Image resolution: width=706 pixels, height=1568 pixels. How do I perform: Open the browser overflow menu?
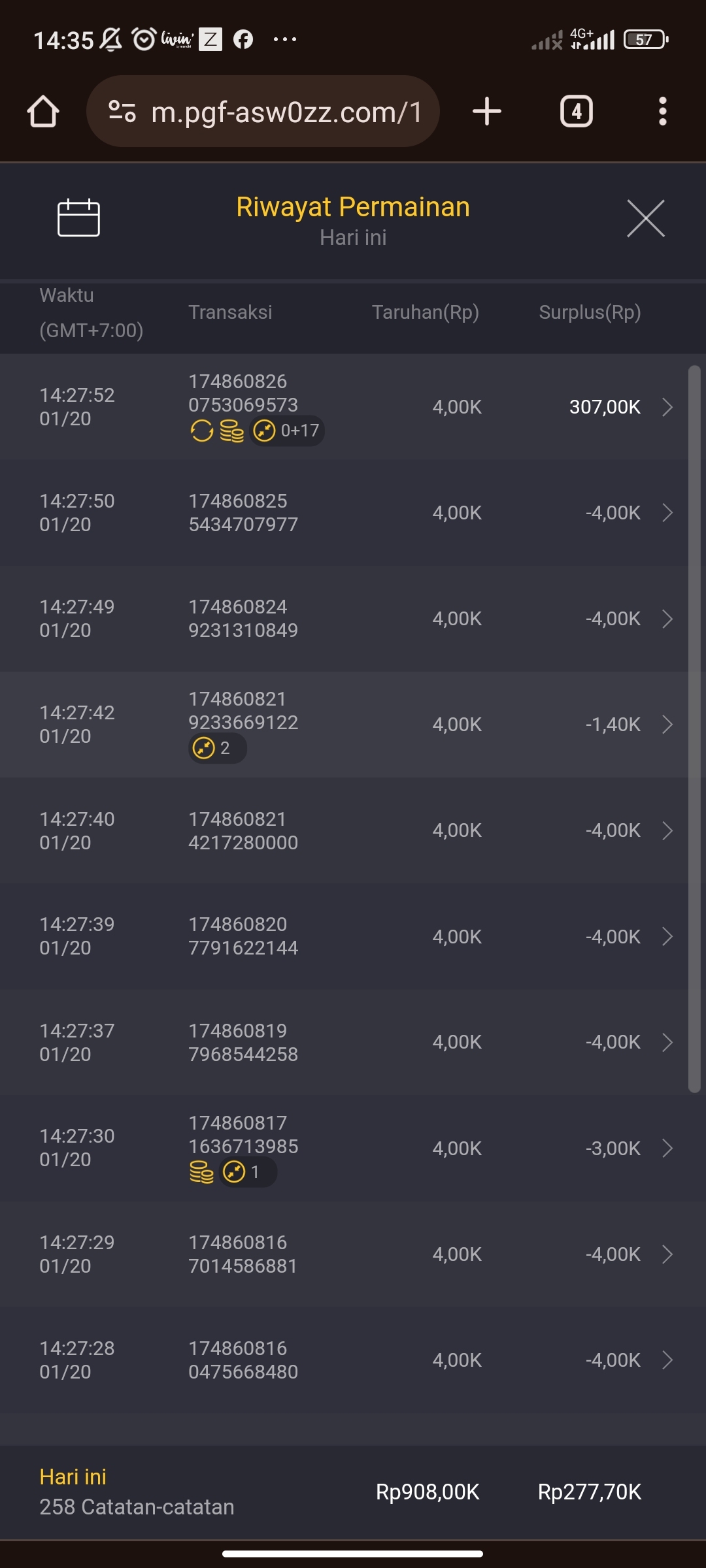(662, 112)
